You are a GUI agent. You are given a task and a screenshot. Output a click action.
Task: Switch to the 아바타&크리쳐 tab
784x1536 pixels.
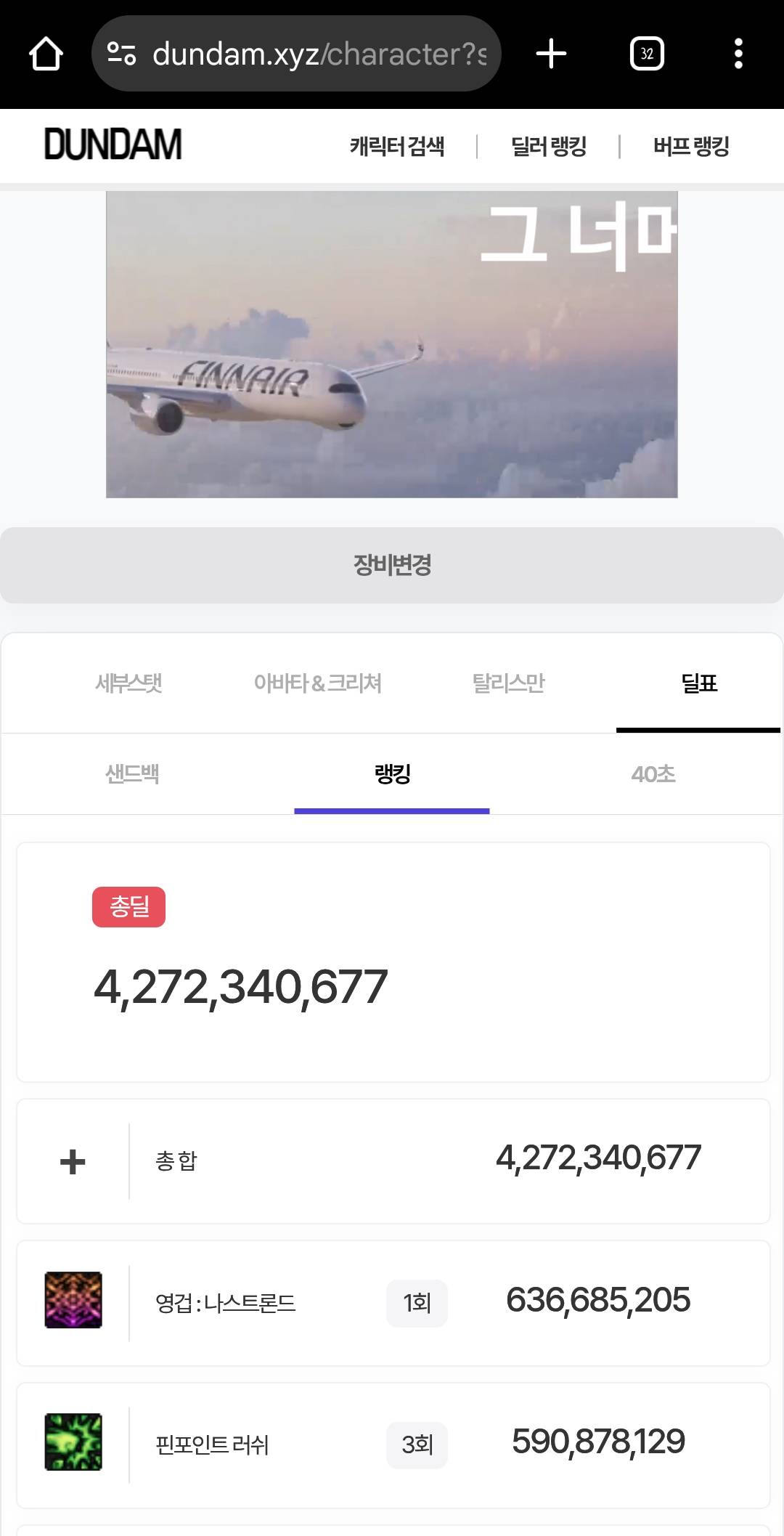[318, 683]
